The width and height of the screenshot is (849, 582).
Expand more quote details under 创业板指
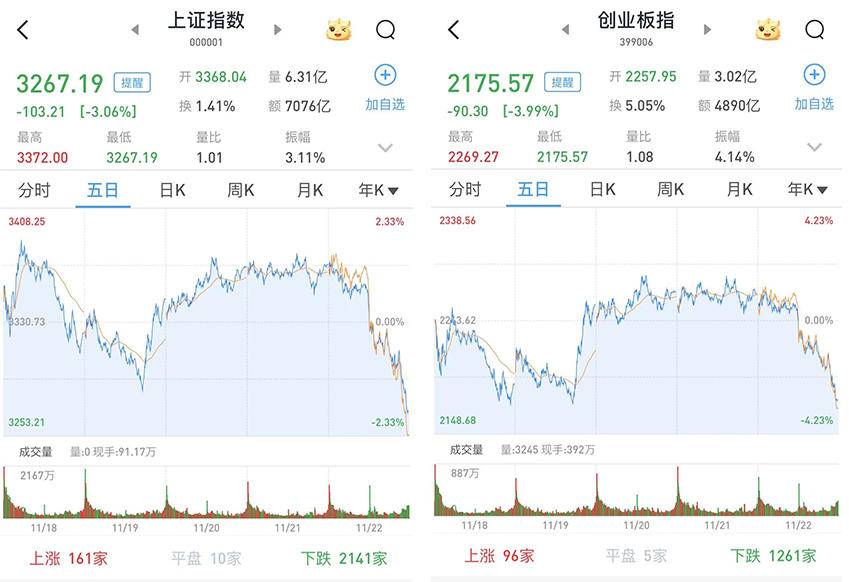click(815, 147)
